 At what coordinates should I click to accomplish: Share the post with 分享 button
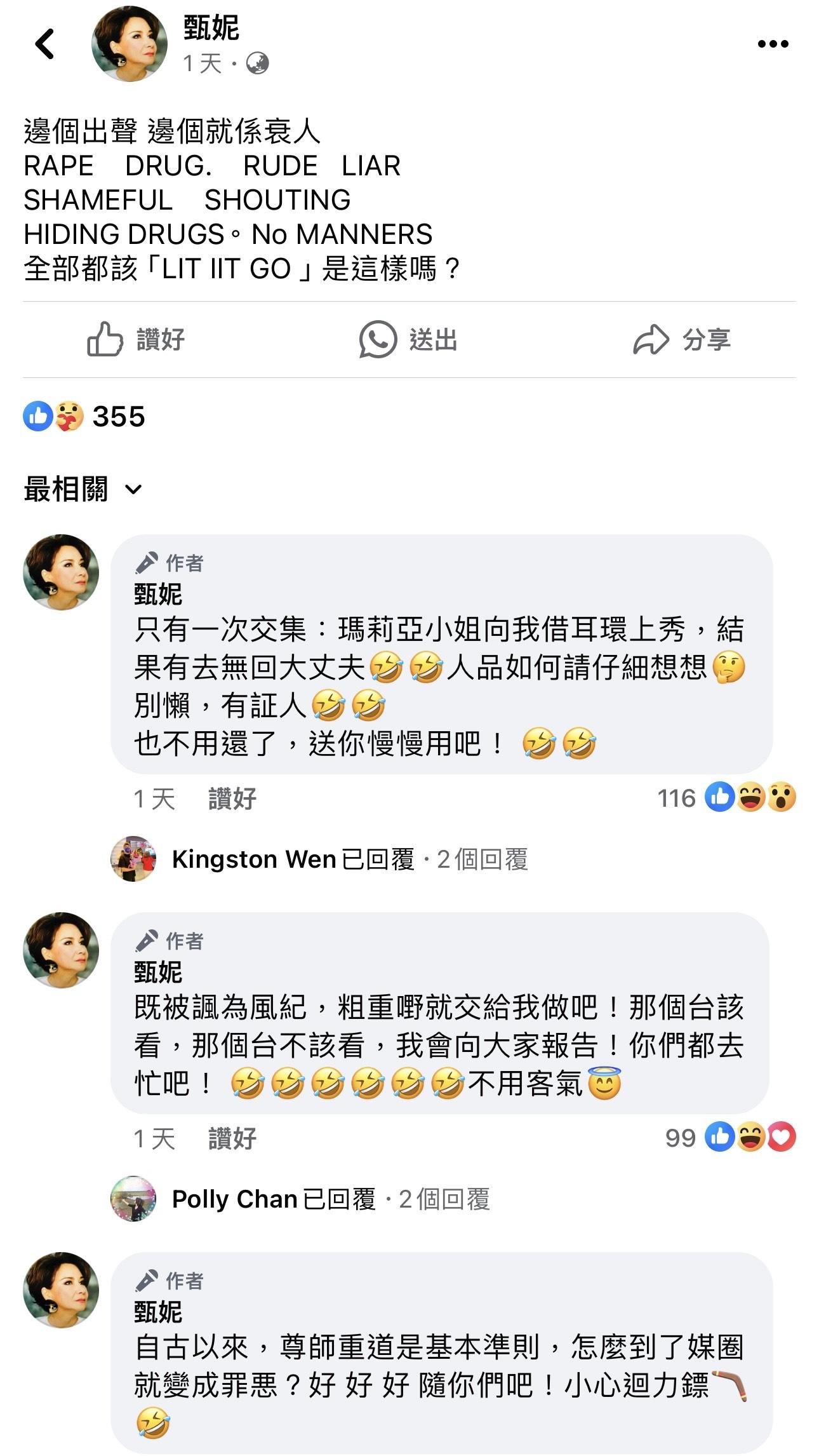tap(682, 339)
